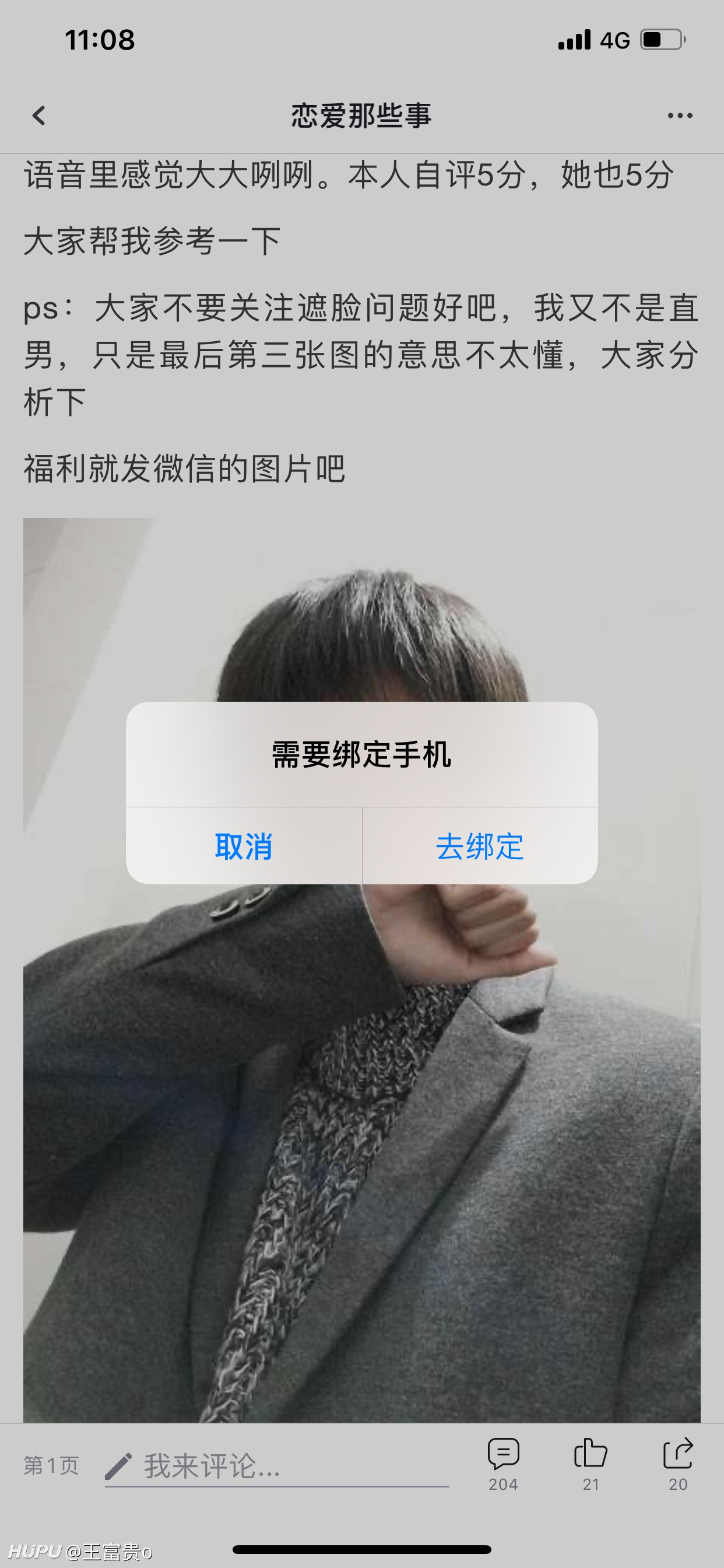724x1568 pixels.
Task: Tap 取消 to dismiss the dialog
Action: point(243,846)
